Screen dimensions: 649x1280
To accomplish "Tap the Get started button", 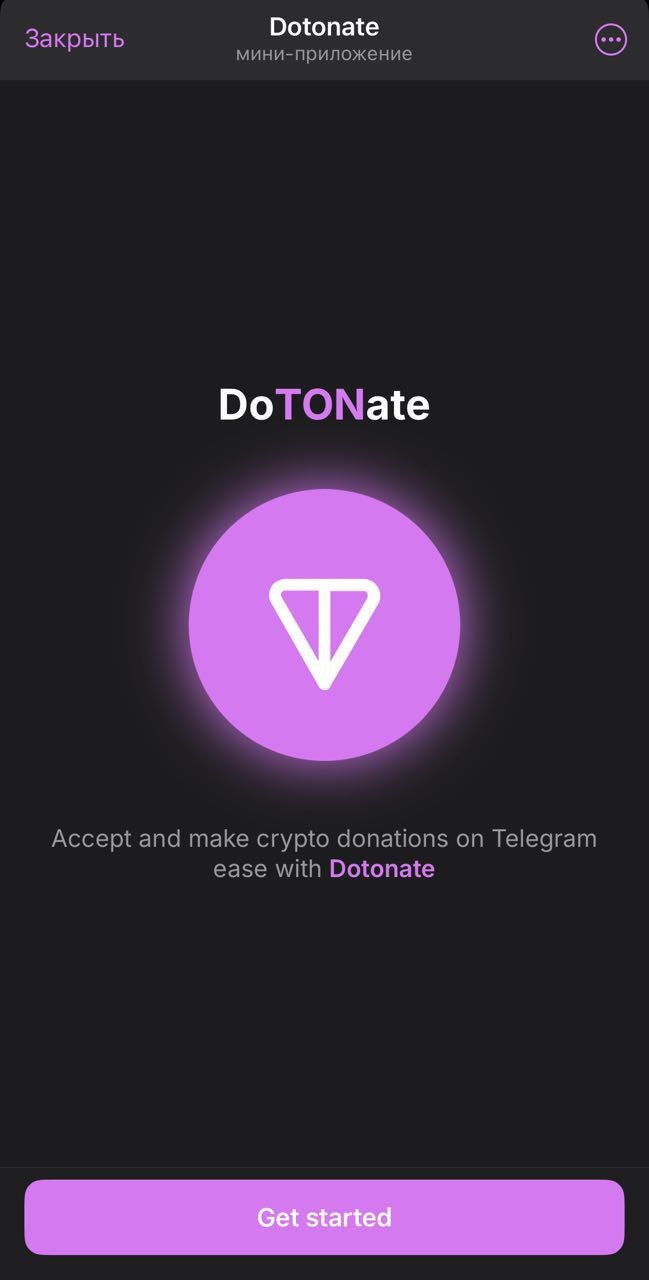I will pyautogui.click(x=324, y=1217).
